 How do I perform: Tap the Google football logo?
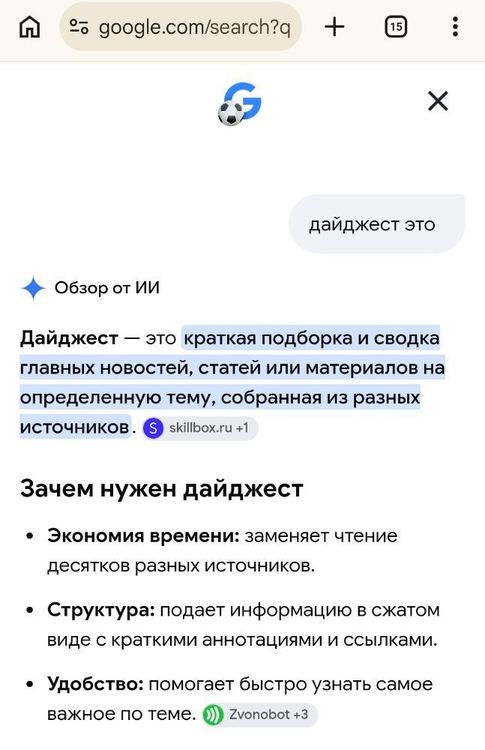point(239,104)
